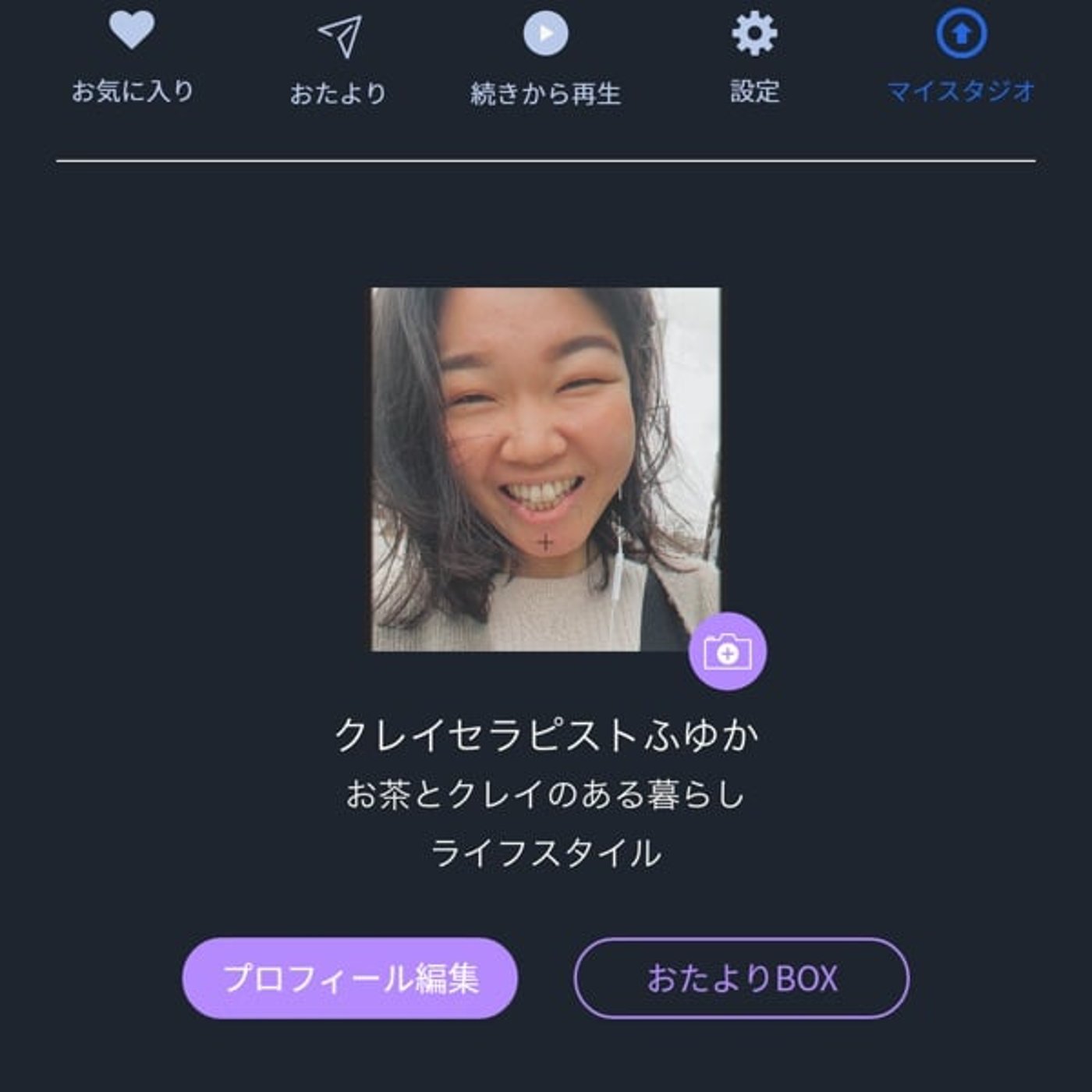This screenshot has height=1092, width=1092.
Task: Tap the camera icon to change photo
Action: click(727, 651)
